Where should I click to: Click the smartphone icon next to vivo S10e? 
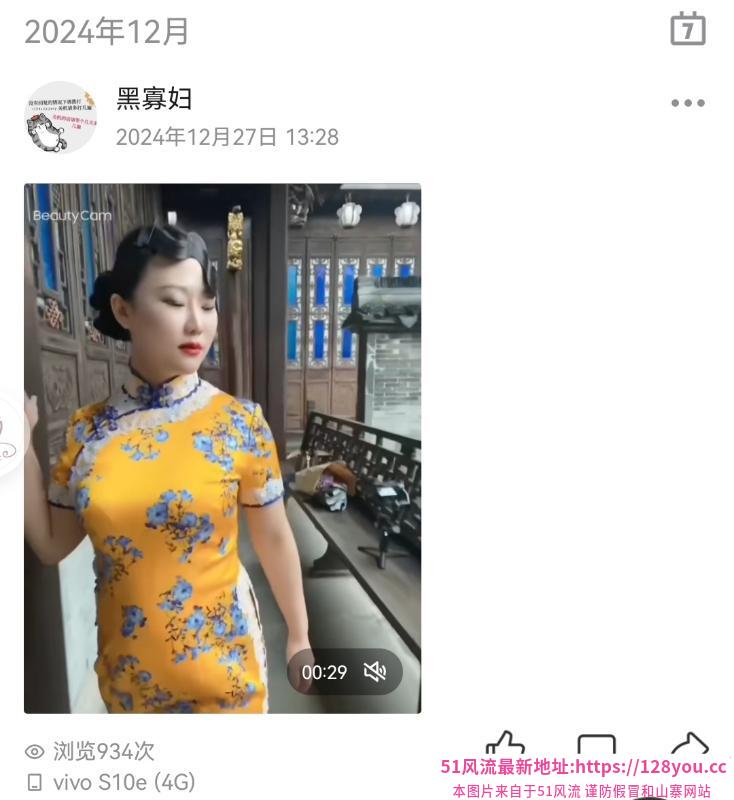tap(34, 782)
